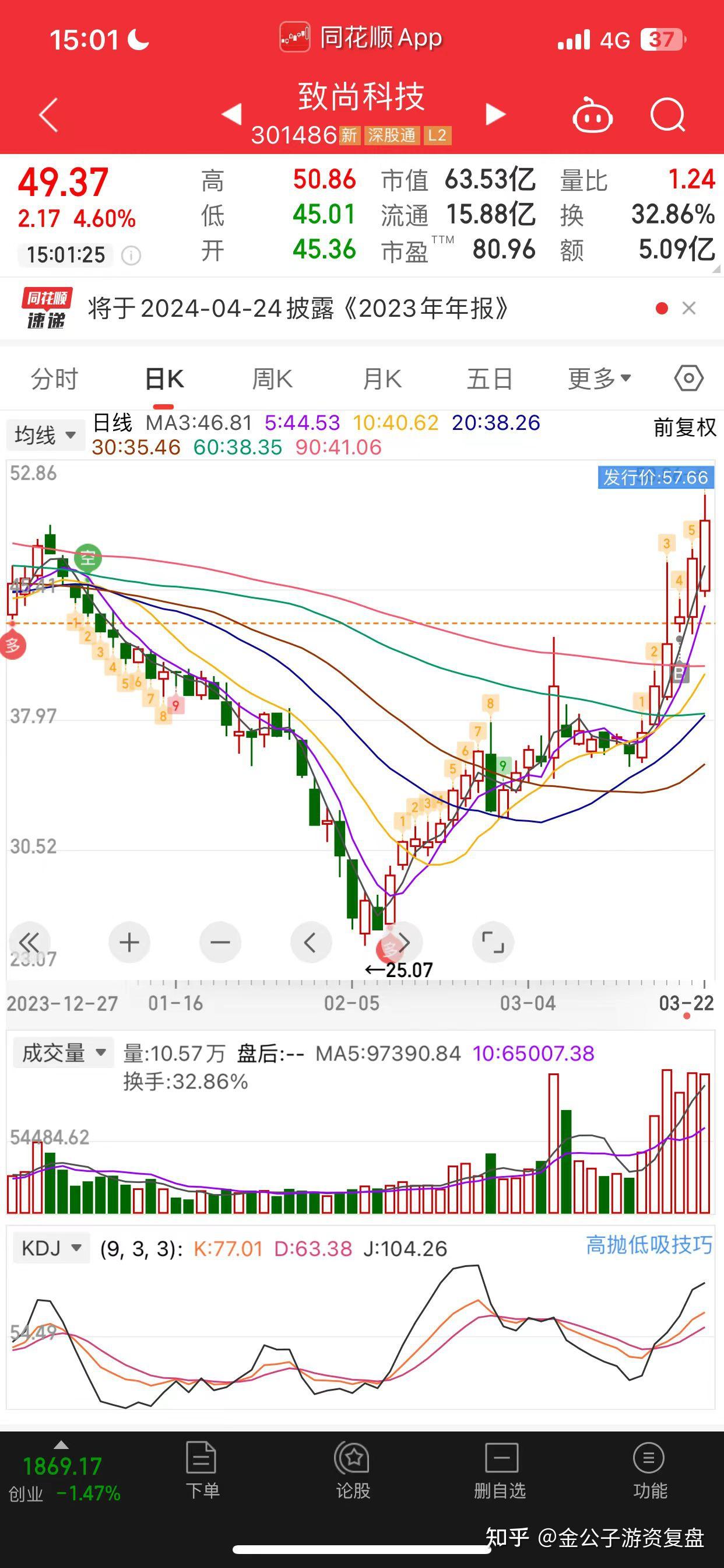The image size is (724, 1568).
Task: Zoom in on the K-line chart
Action: point(129,942)
